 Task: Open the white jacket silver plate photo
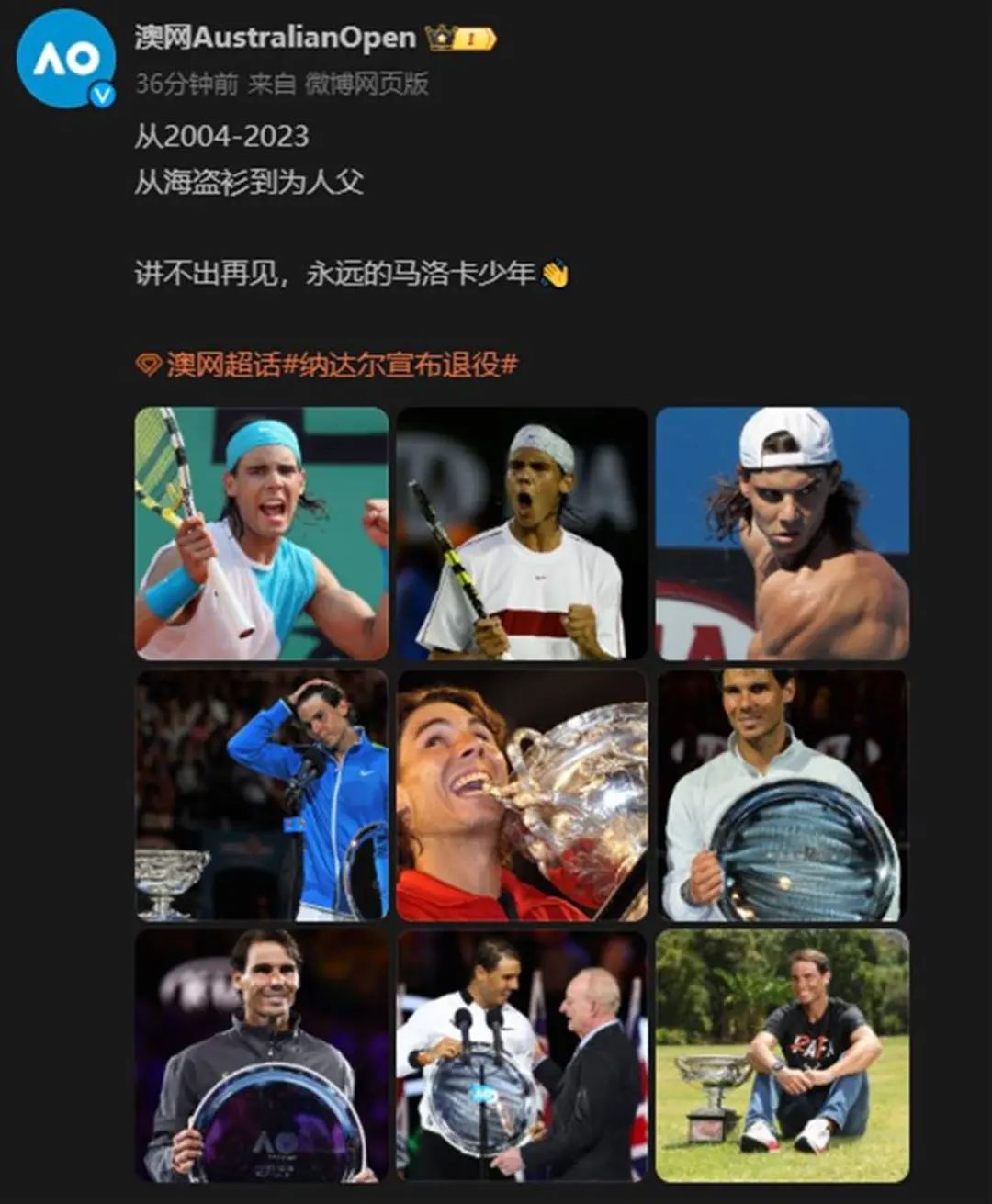782,795
